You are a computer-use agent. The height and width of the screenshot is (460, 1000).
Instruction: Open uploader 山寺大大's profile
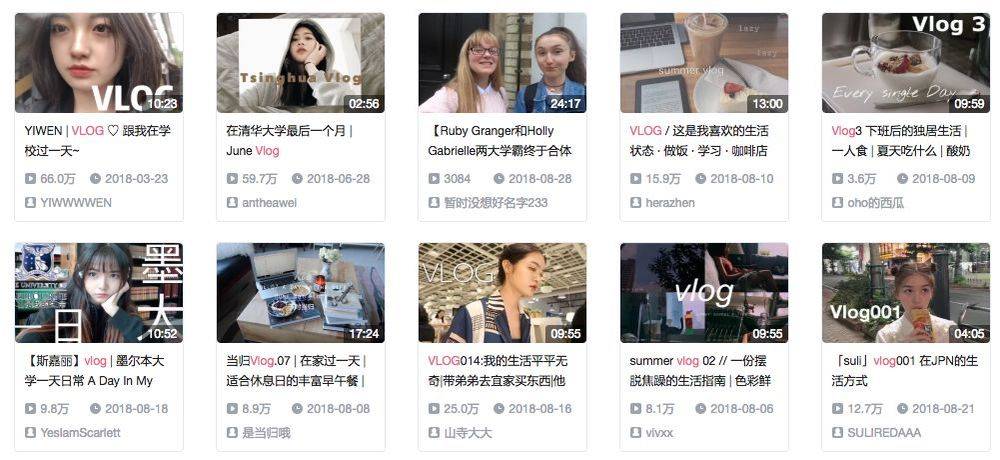click(x=468, y=432)
